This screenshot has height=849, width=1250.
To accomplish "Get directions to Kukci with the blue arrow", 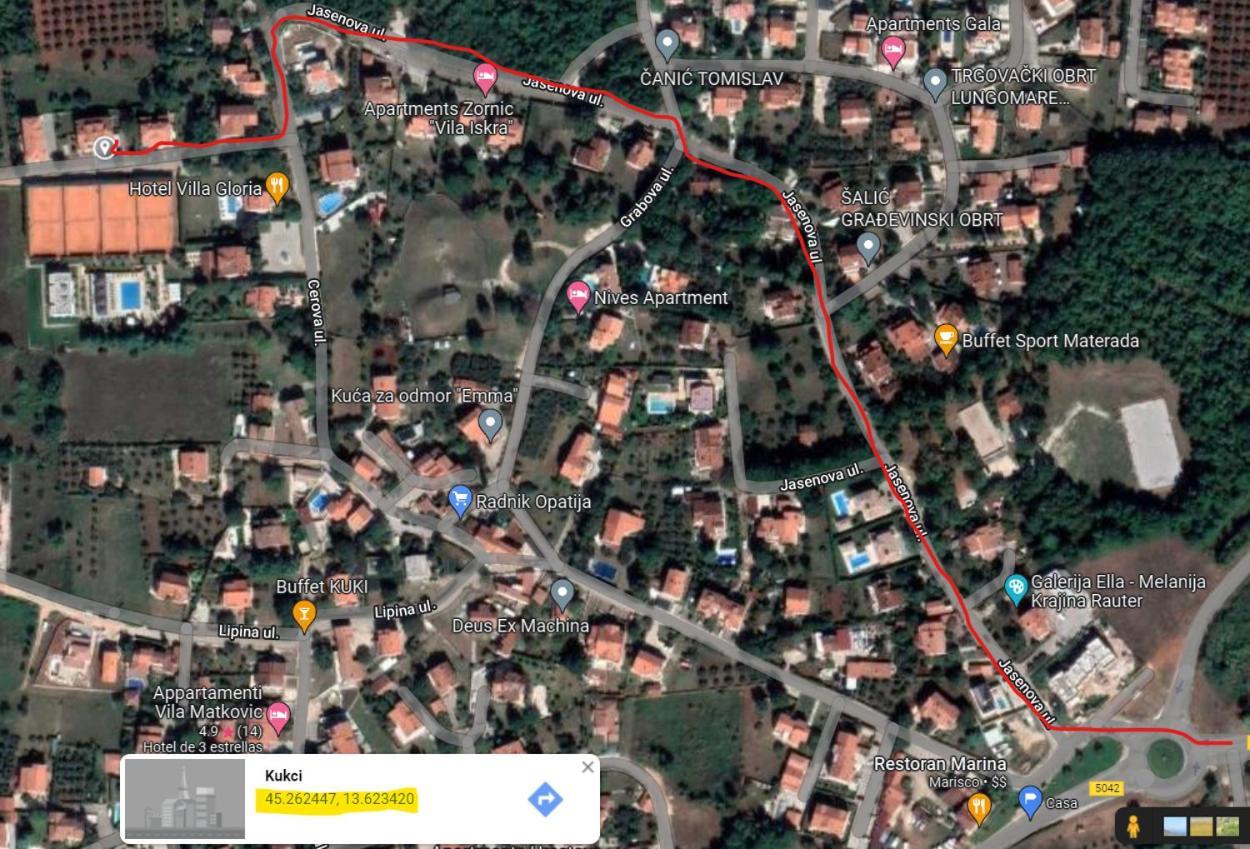I will (545, 799).
